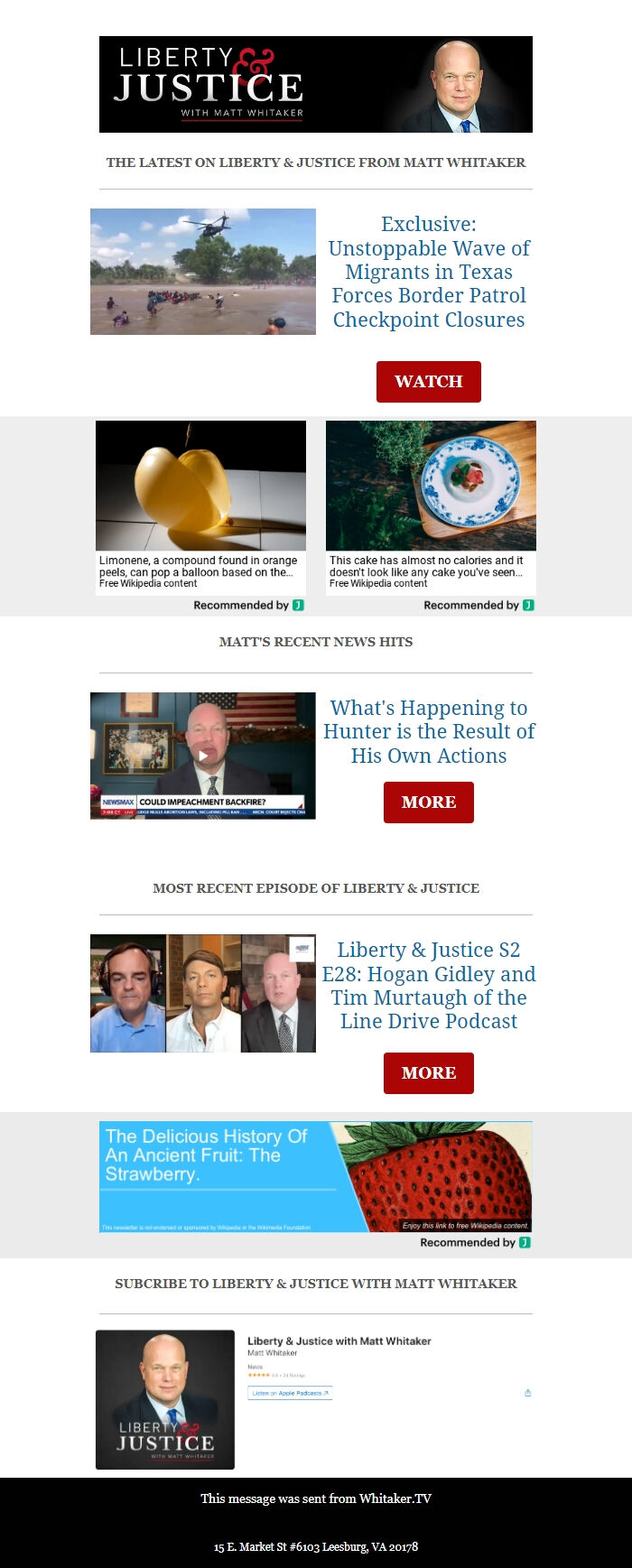Viewport: 632px width, 1568px height.
Task: Open the Unstoppable Wave of Migrants headline
Action: point(428,272)
